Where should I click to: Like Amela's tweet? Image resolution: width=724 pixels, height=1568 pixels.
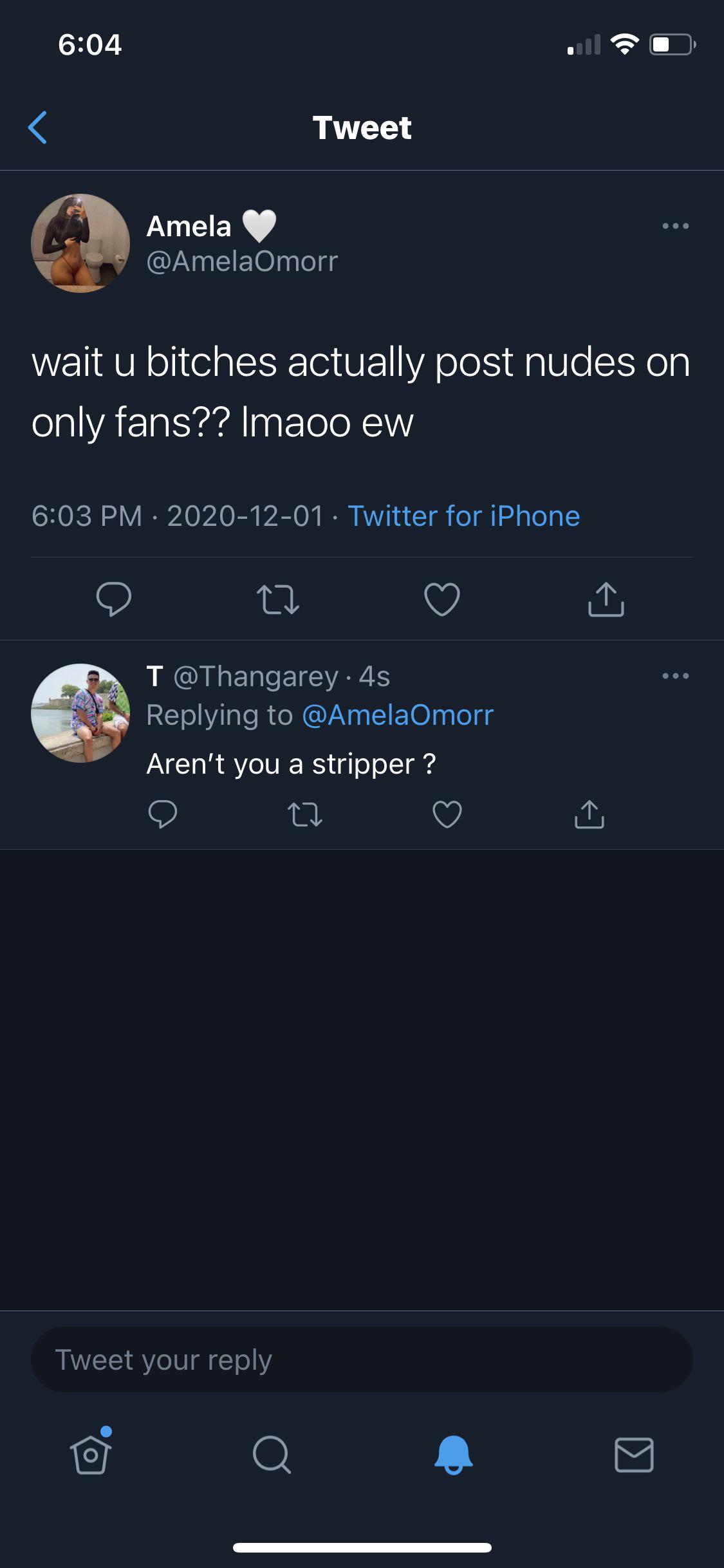[442, 599]
